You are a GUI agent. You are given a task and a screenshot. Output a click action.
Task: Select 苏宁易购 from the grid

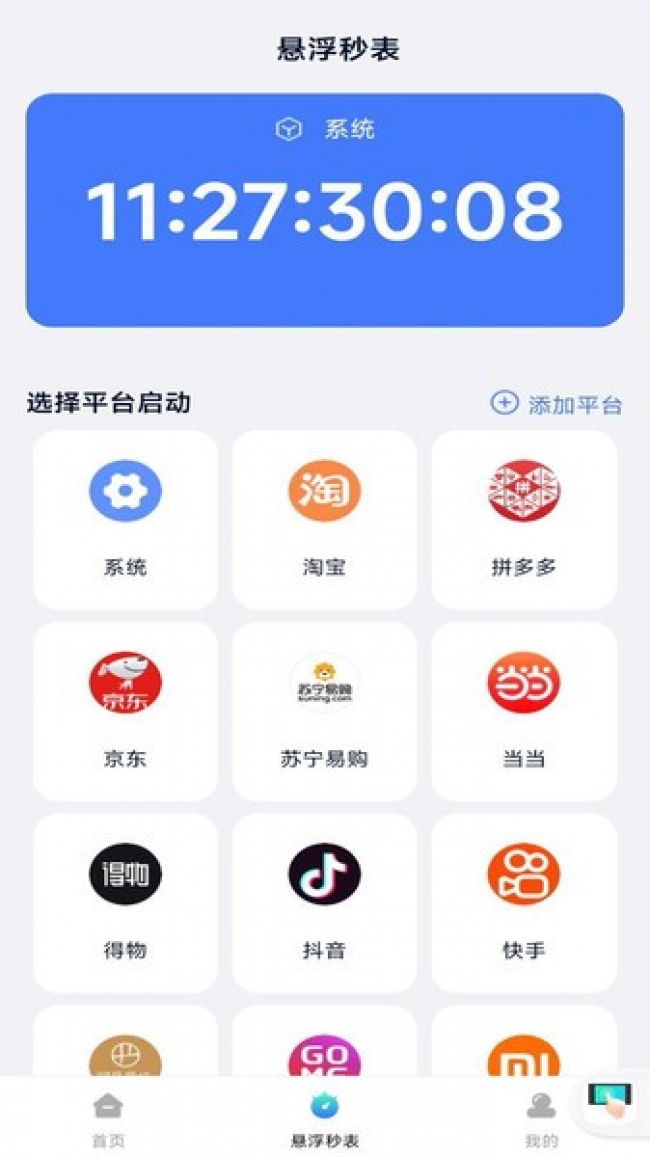[325, 711]
